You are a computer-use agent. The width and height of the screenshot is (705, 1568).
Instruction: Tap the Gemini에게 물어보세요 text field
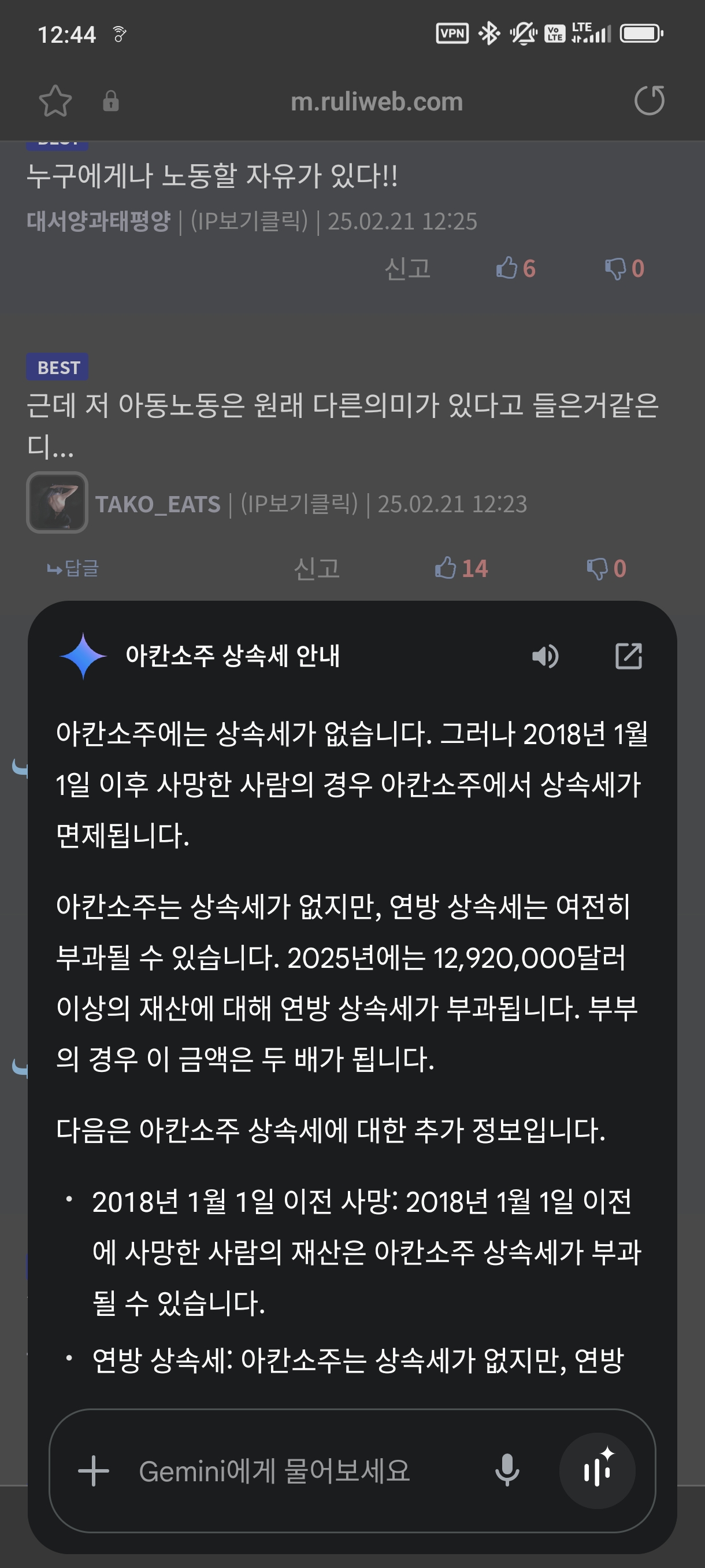click(x=275, y=1471)
